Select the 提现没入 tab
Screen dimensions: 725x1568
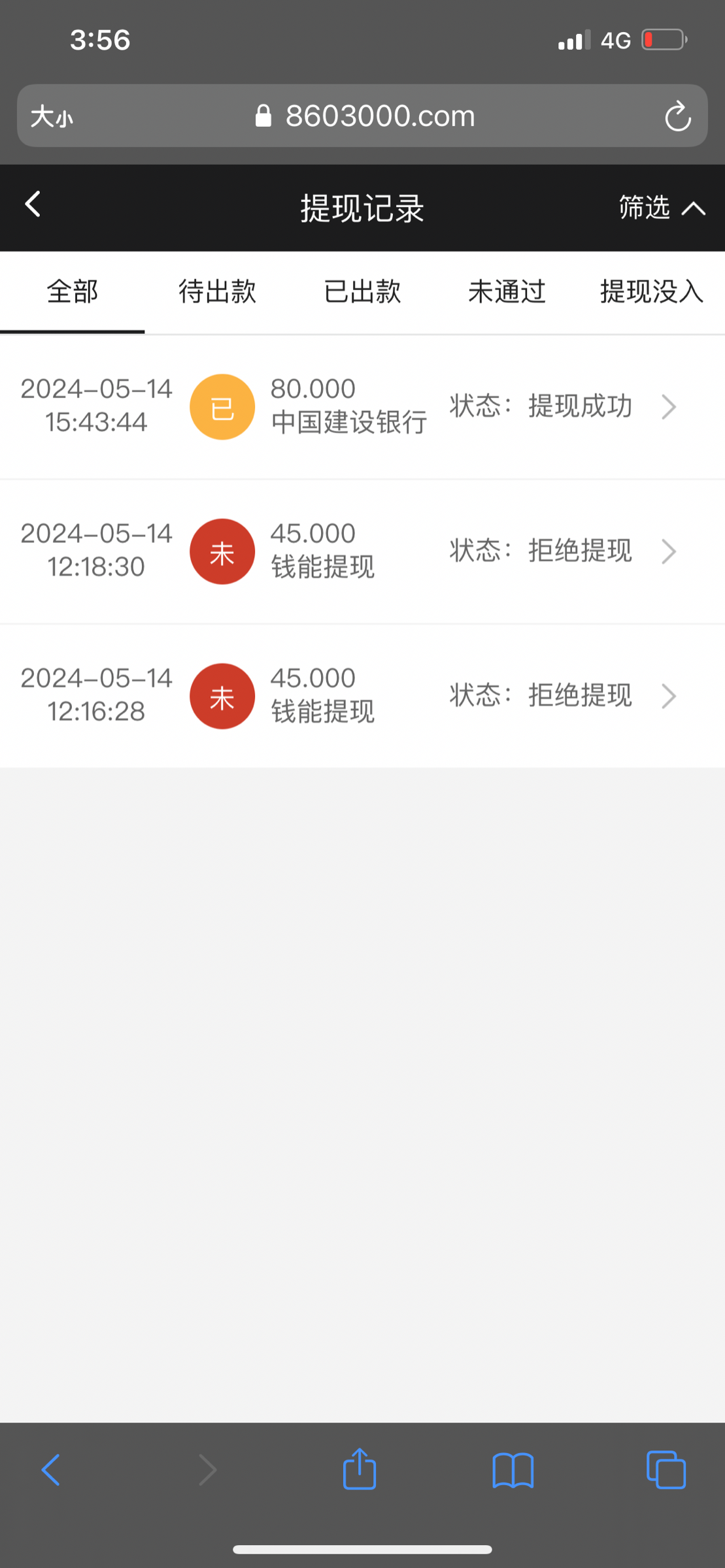coord(650,292)
